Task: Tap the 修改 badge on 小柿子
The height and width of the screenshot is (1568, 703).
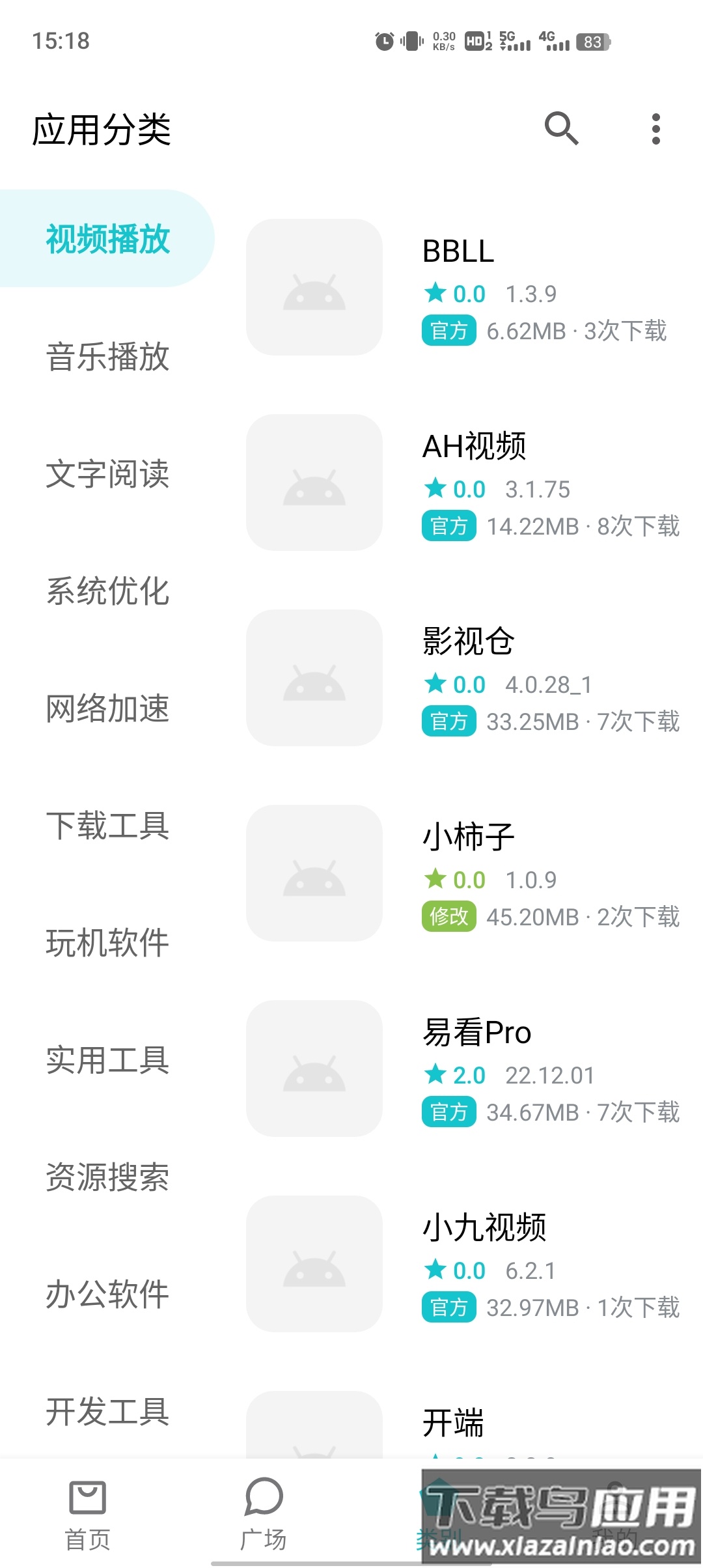Action: click(x=448, y=916)
